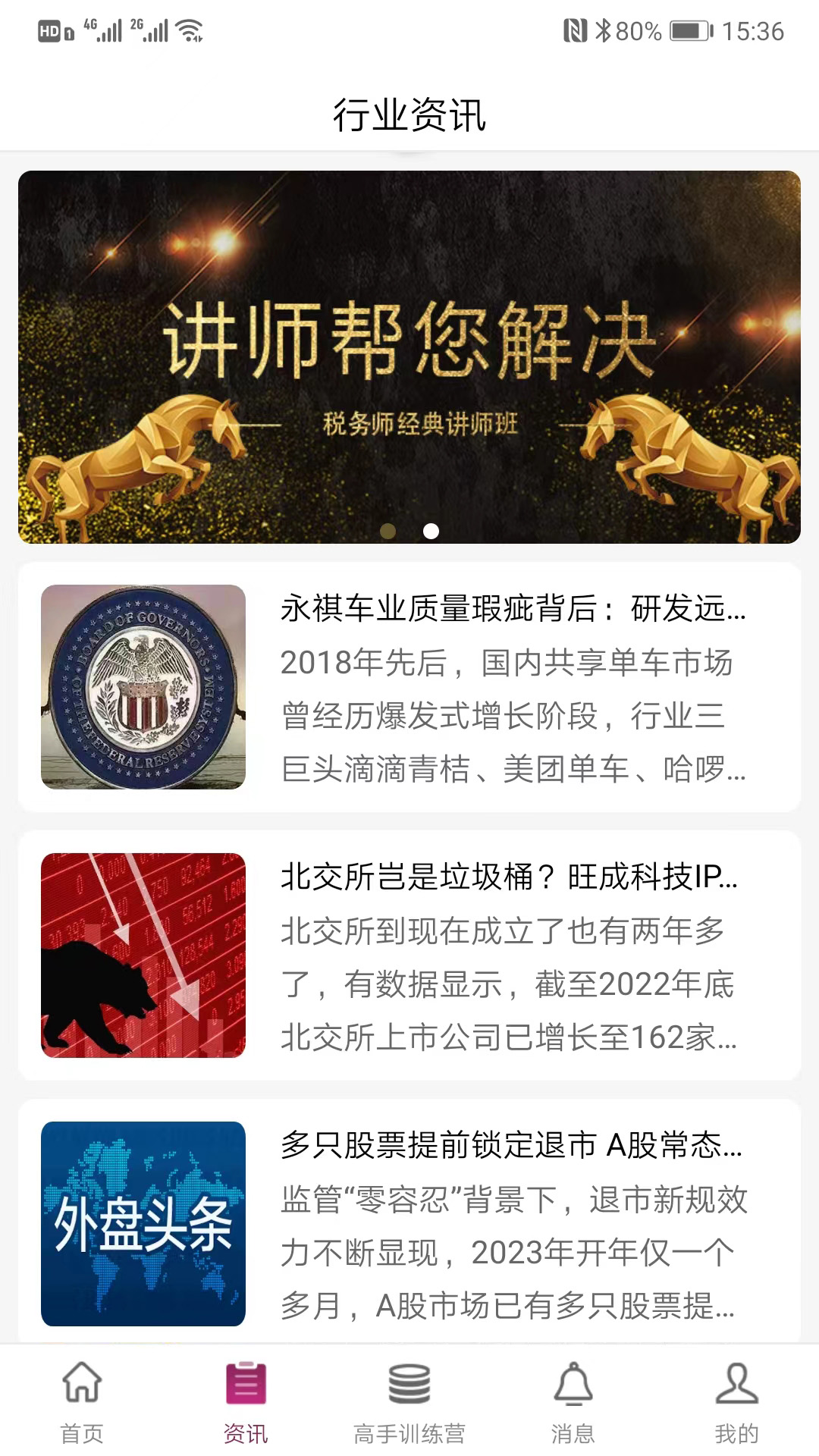Read the 北交所岂是垃圾桶 article
The image size is (819, 1456).
pyautogui.click(x=508, y=877)
